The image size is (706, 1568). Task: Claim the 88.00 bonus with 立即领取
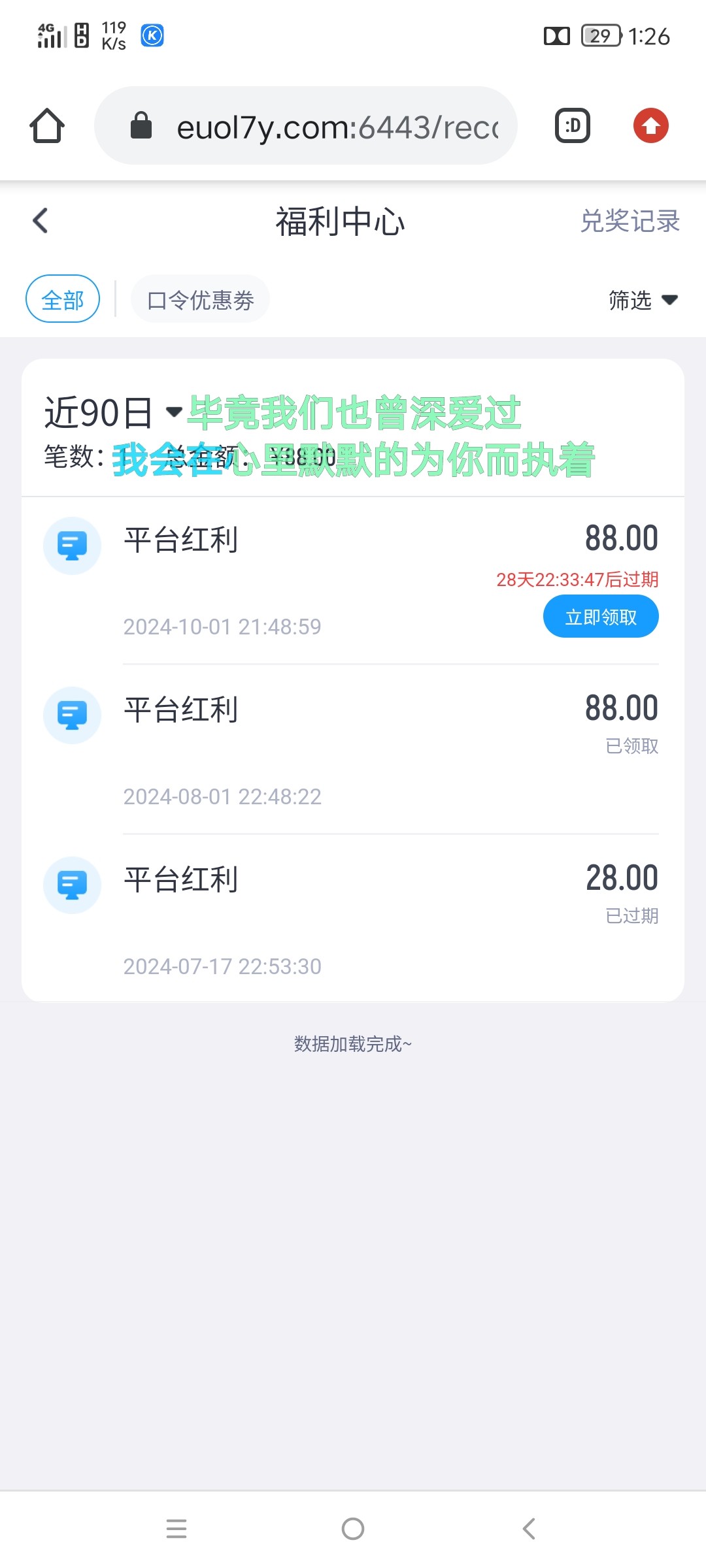(600, 617)
